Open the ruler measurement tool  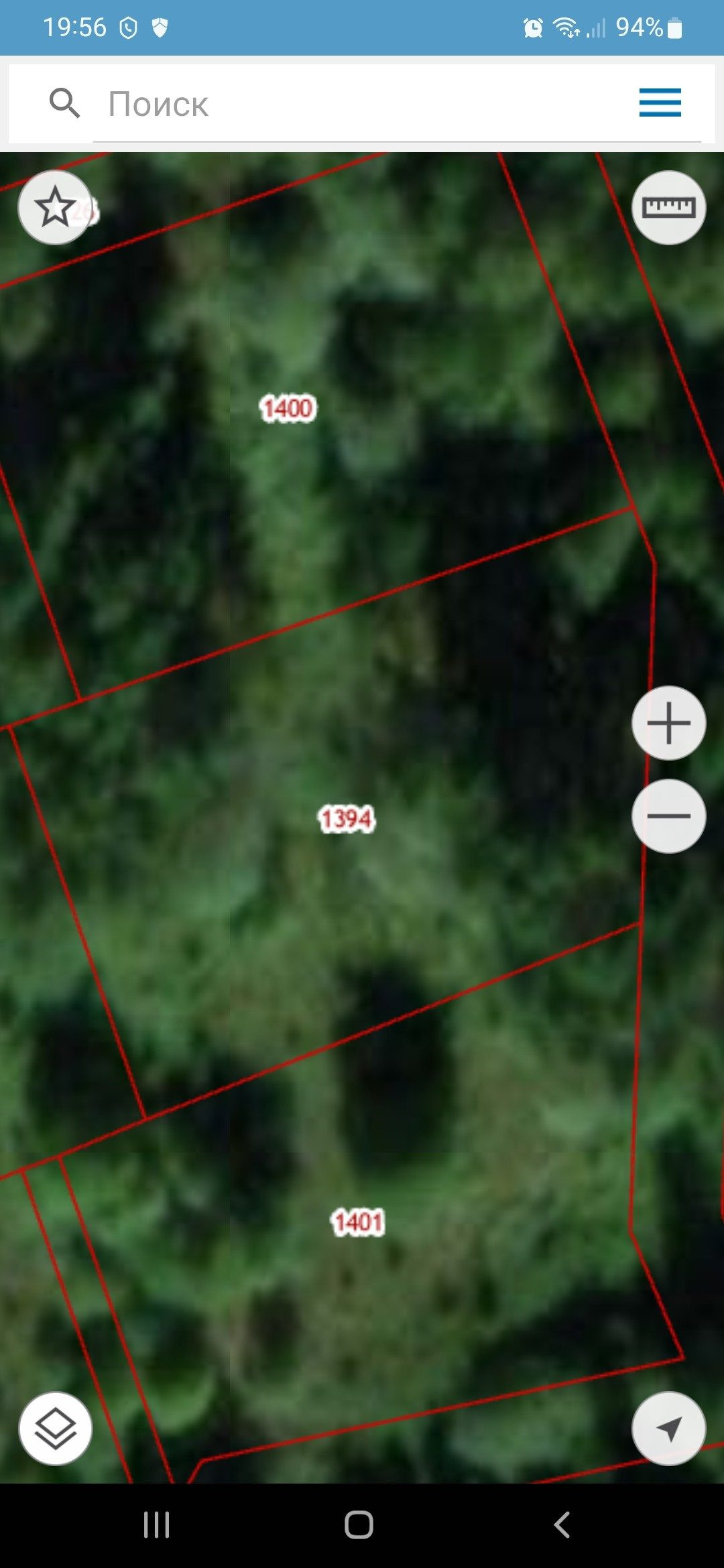pos(668,207)
